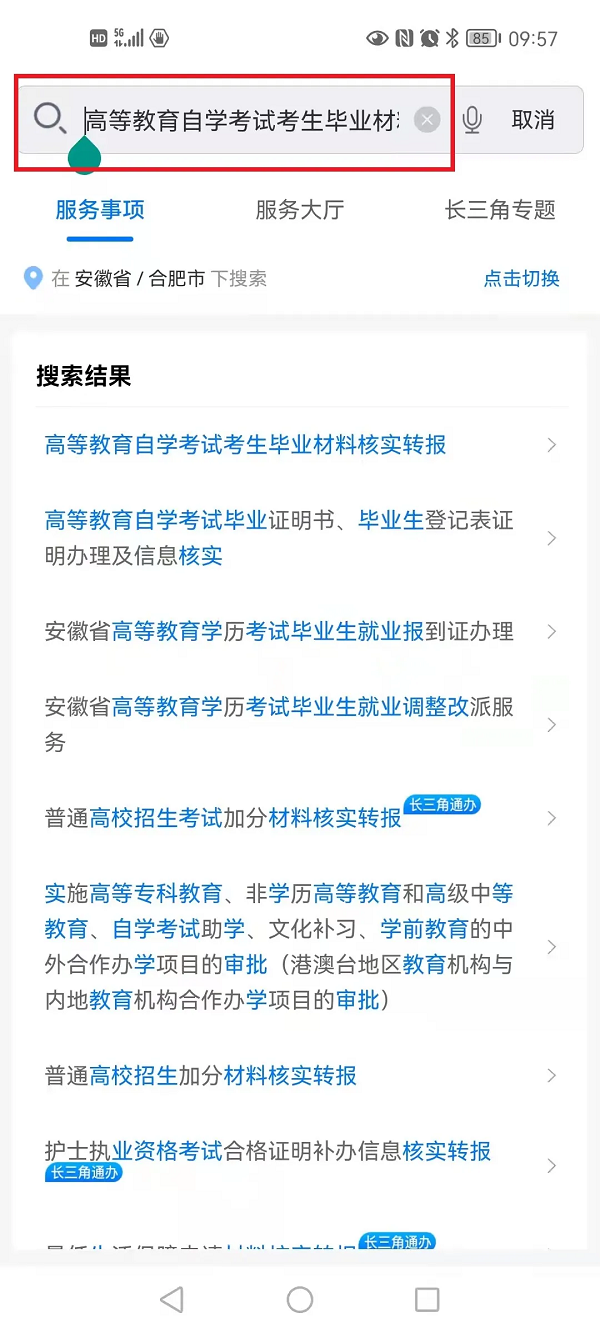Open 普通高校招生考试加分材料核实转报
This screenshot has height=1333, width=600.
click(x=224, y=818)
